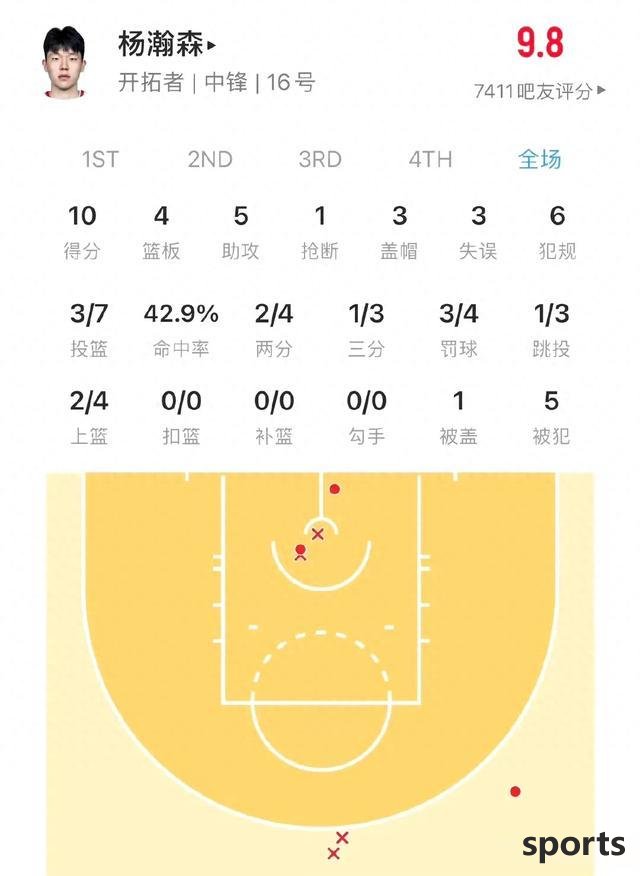Switch to the 2ND quarter tab
This screenshot has height=876, width=640.
(210, 159)
